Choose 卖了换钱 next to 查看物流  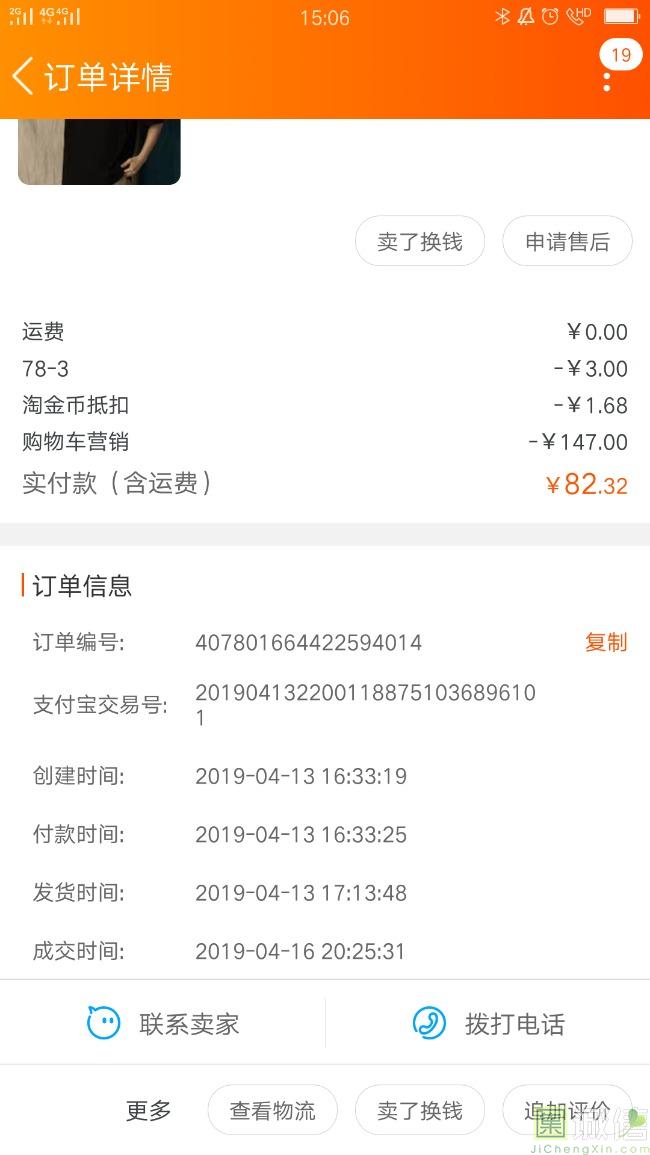click(x=420, y=1110)
